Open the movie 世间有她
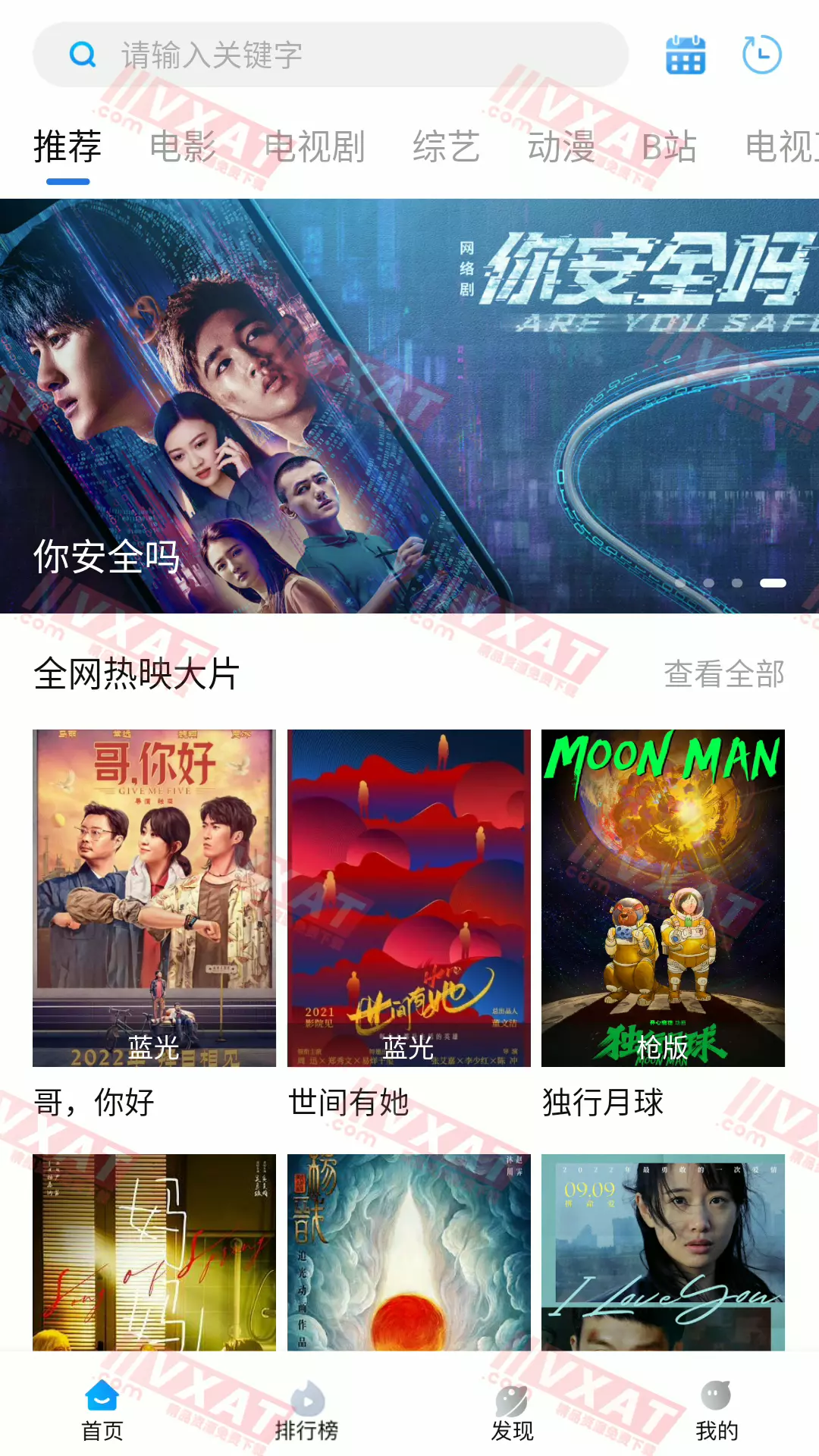Image resolution: width=819 pixels, height=1456 pixels. point(409,899)
